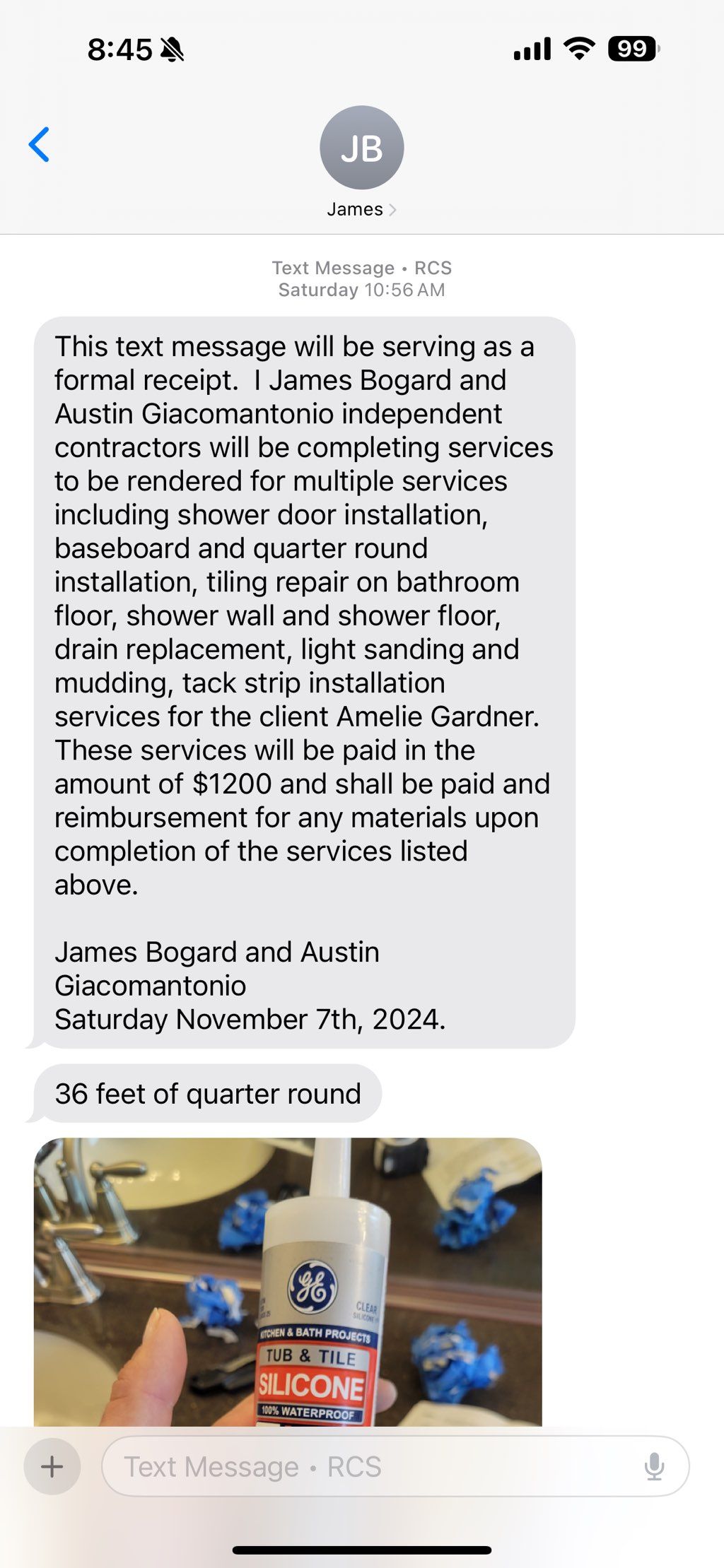Open the GE silicone photo attachment
Screen dimensions: 724x1568
coord(288,1279)
